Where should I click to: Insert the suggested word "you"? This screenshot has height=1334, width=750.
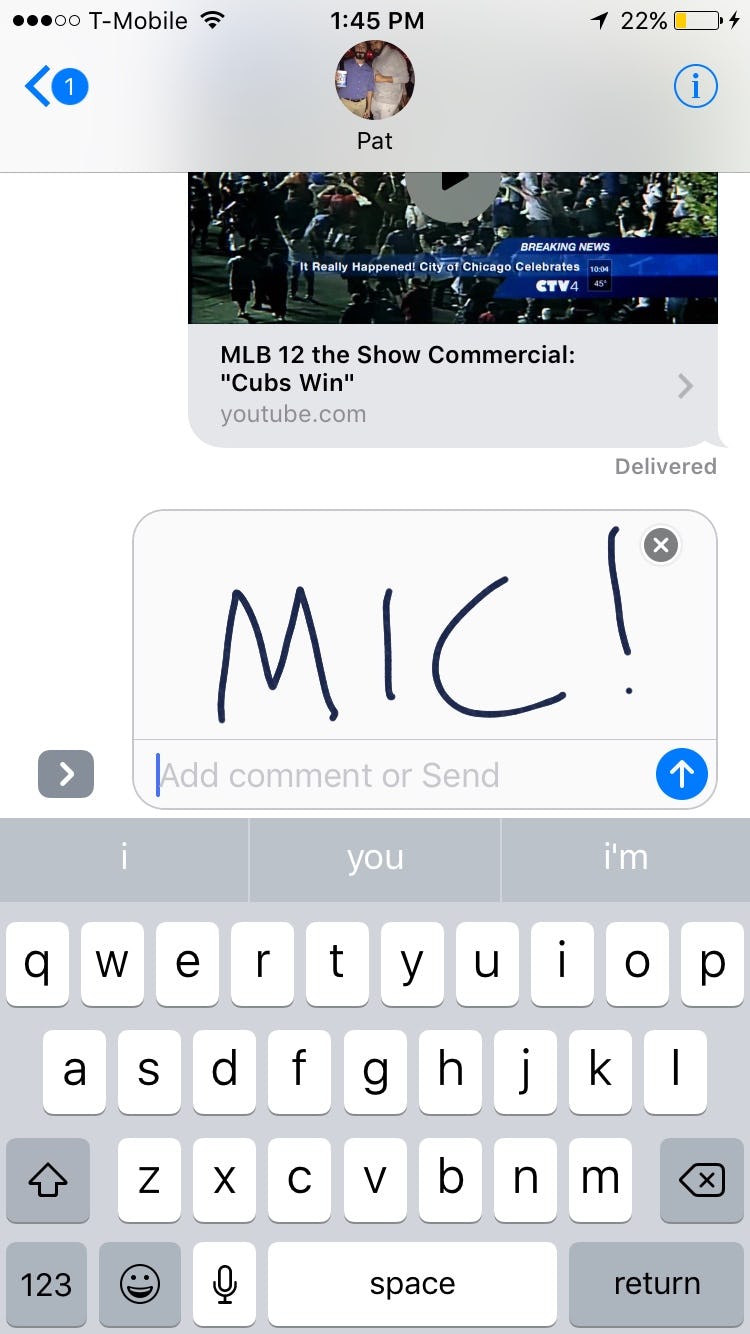375,858
